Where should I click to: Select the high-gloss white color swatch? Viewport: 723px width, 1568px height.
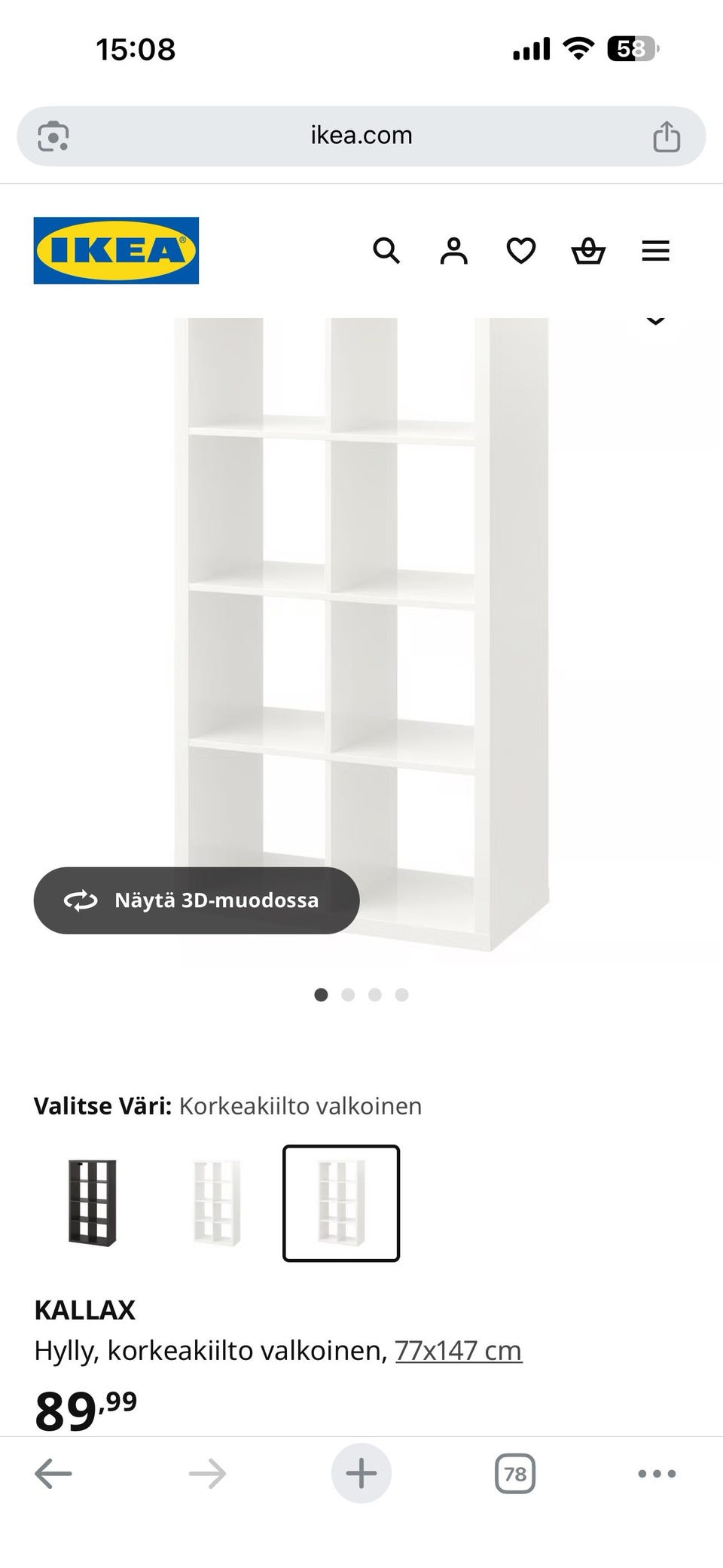(340, 1203)
